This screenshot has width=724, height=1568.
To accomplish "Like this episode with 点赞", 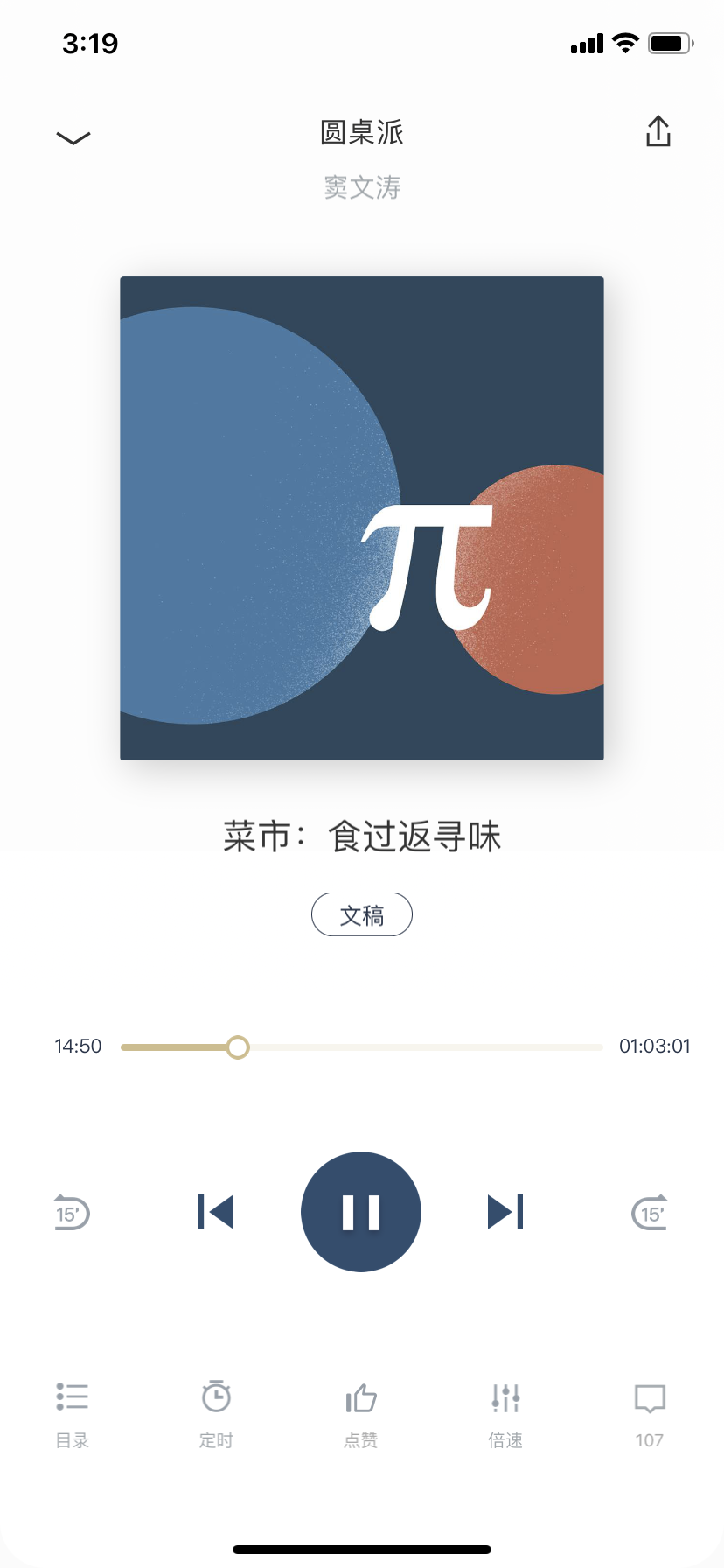I will [361, 1412].
